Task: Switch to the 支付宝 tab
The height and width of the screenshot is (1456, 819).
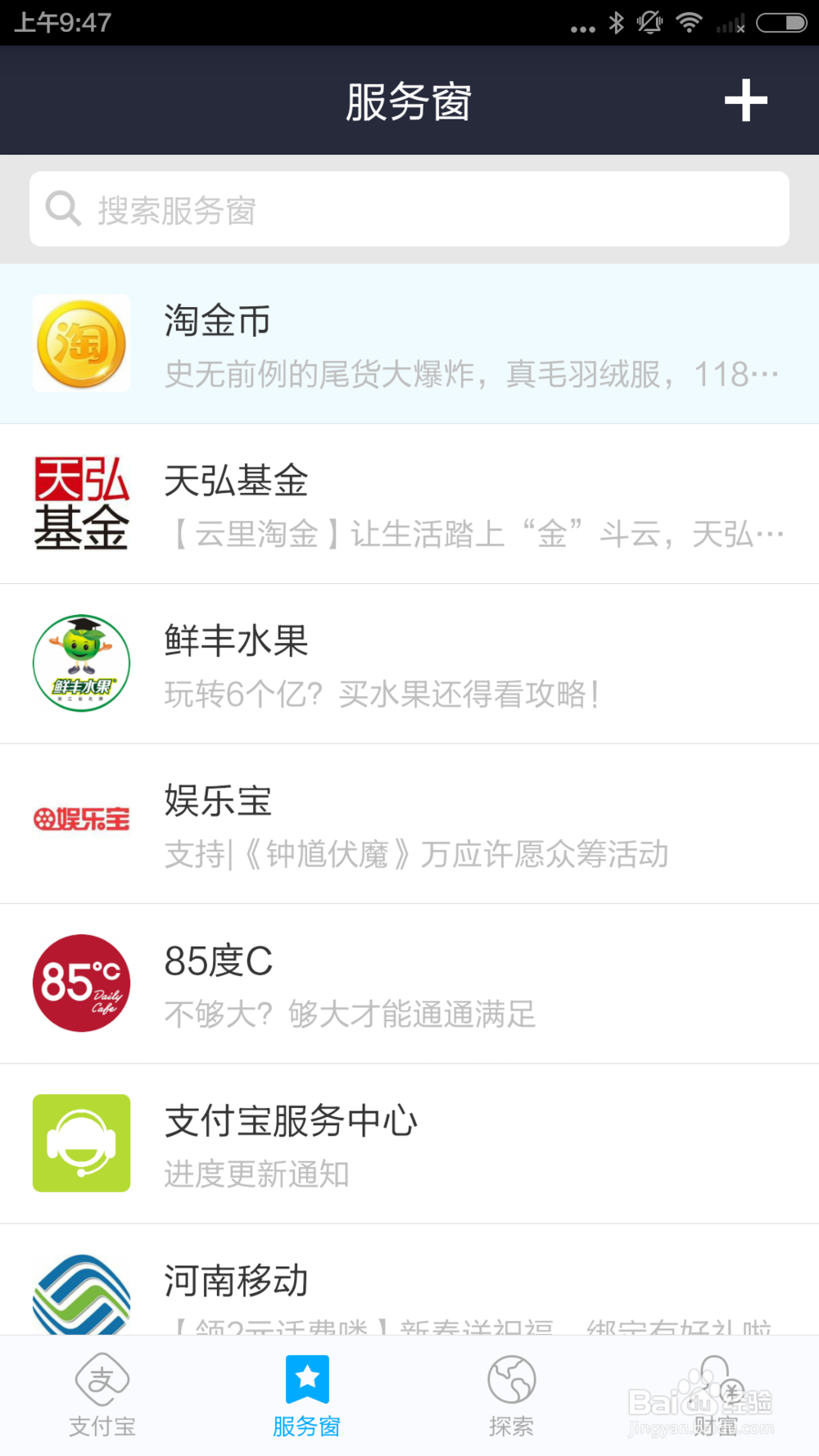Action: click(102, 1395)
